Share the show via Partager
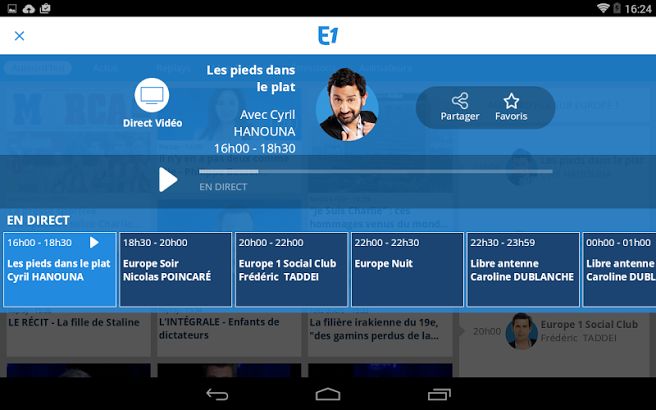This screenshot has height=410, width=656. 460,107
